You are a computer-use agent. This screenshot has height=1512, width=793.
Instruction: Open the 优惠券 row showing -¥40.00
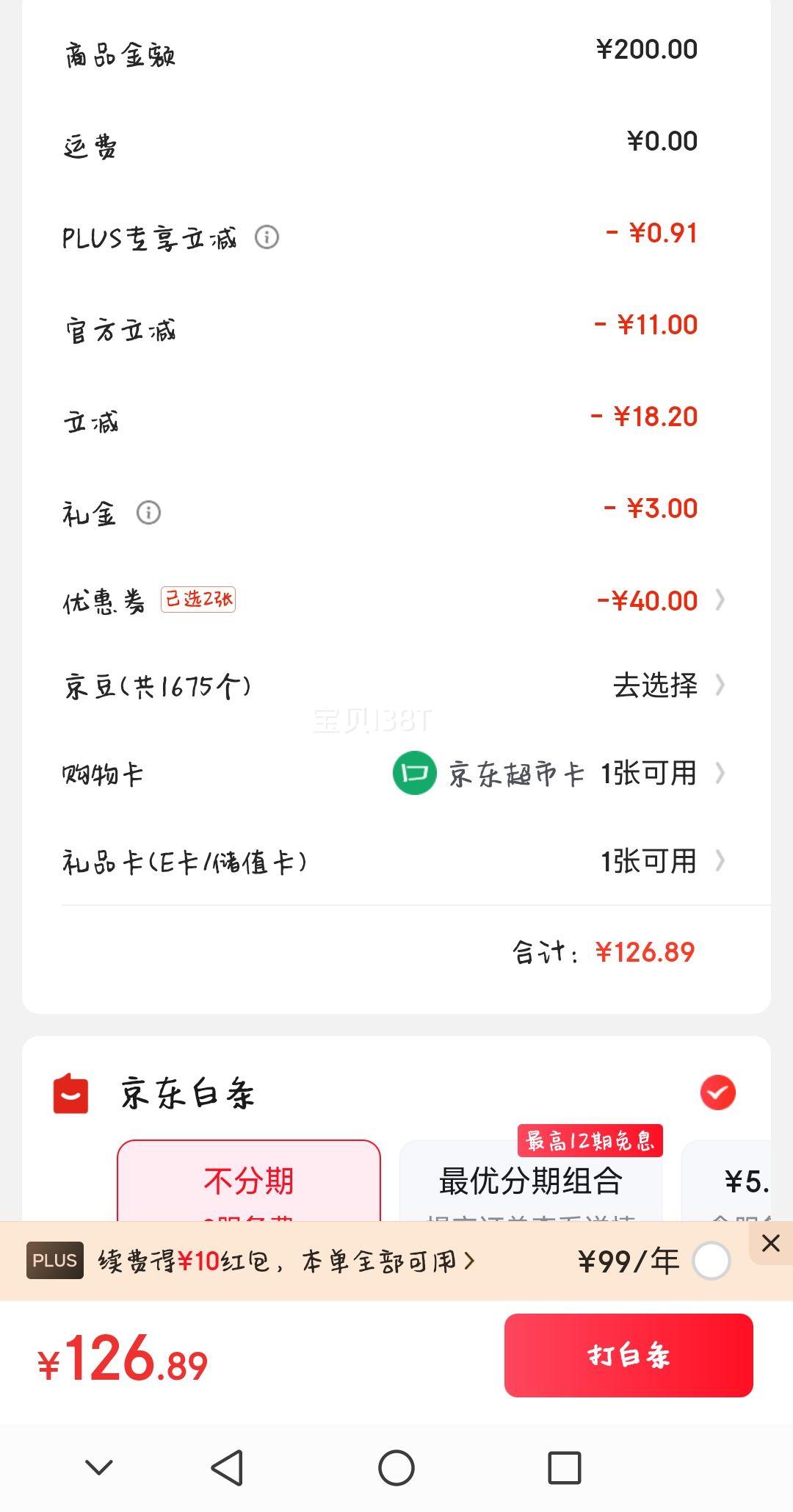point(396,600)
